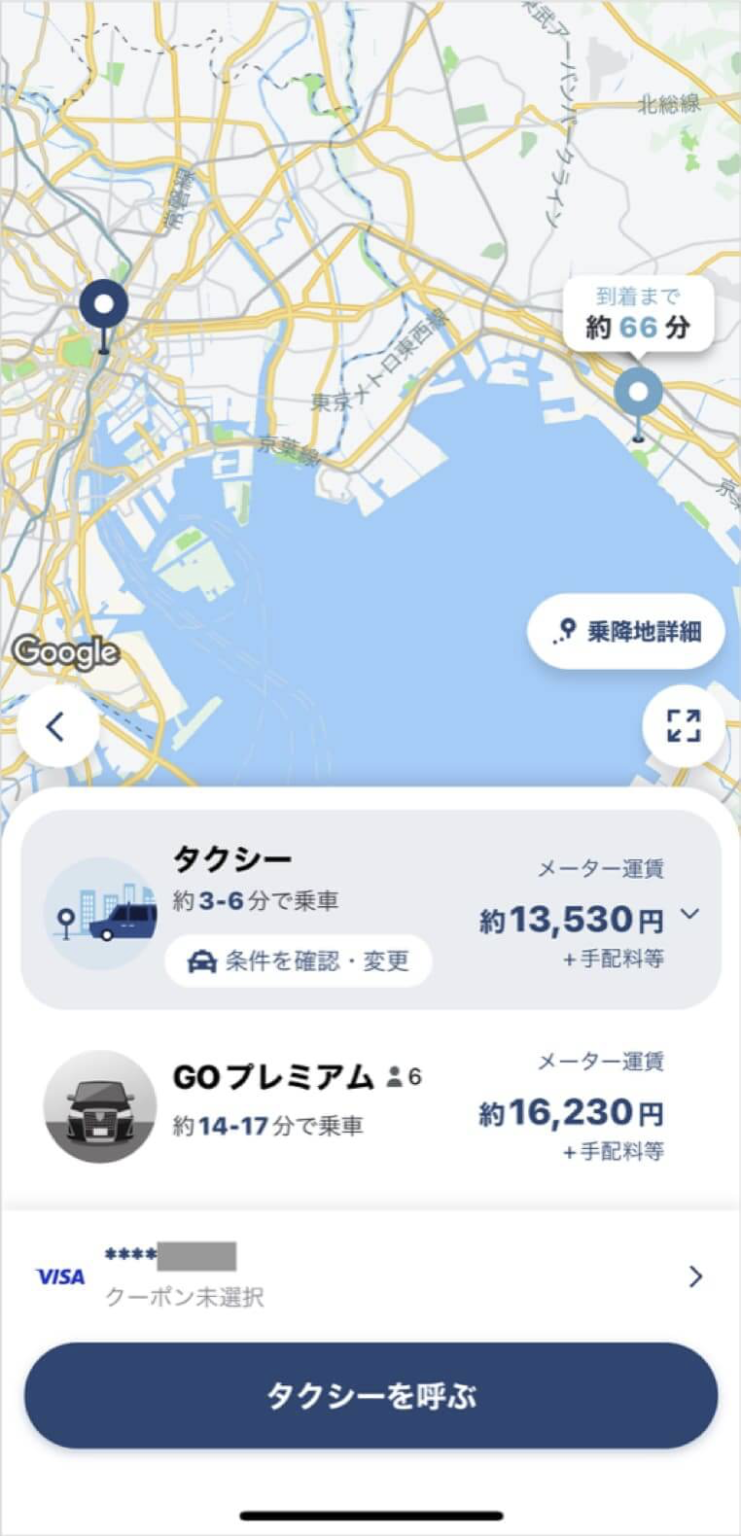
Task: Tap the back arrow over the map
Action: 57,727
